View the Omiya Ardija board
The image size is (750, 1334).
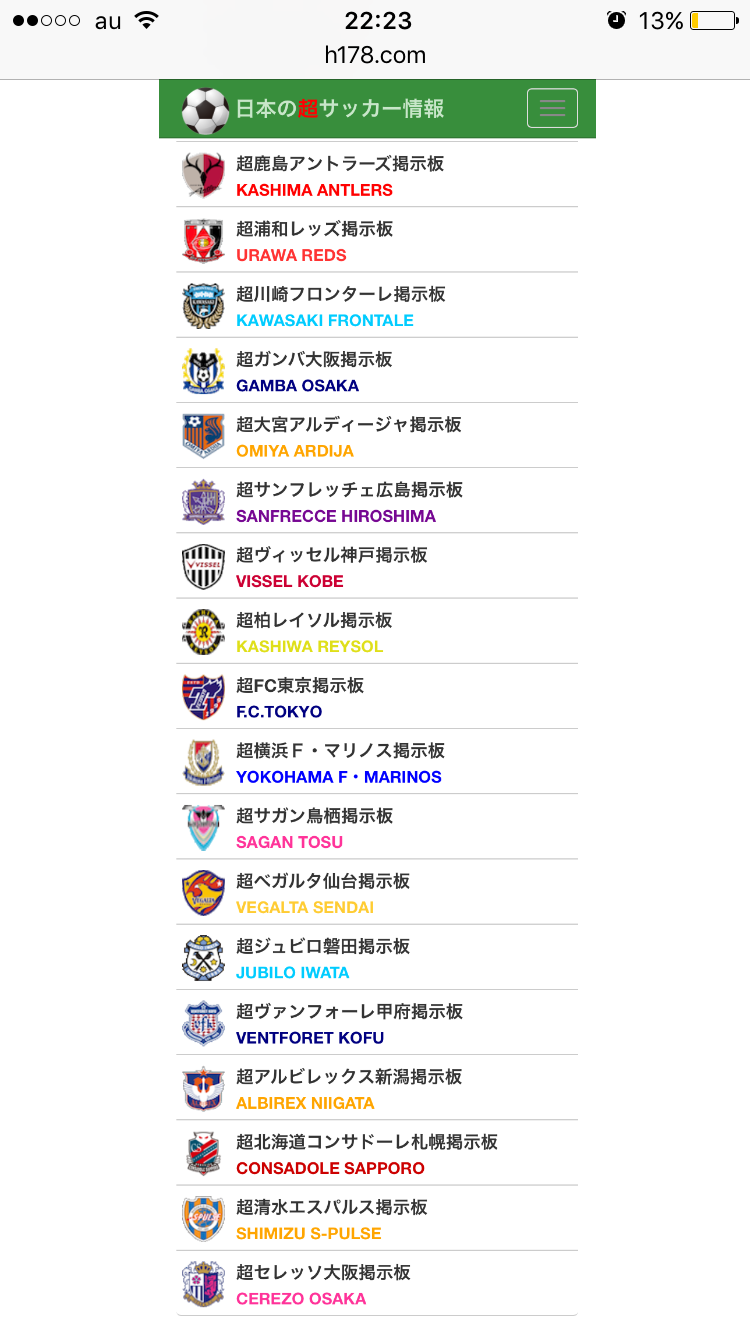[348, 437]
